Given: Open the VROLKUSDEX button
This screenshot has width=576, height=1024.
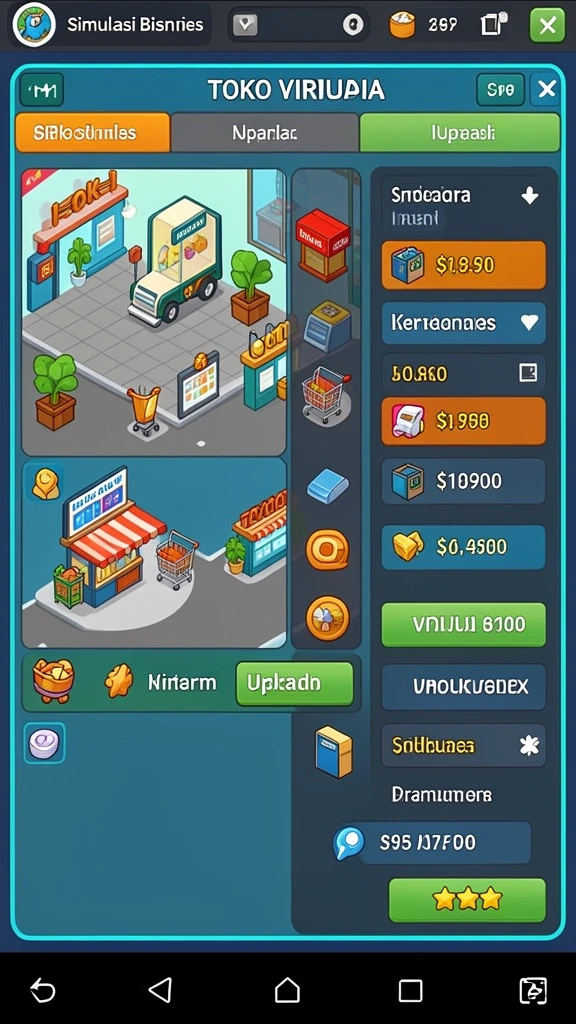Looking at the screenshot, I should coord(463,686).
